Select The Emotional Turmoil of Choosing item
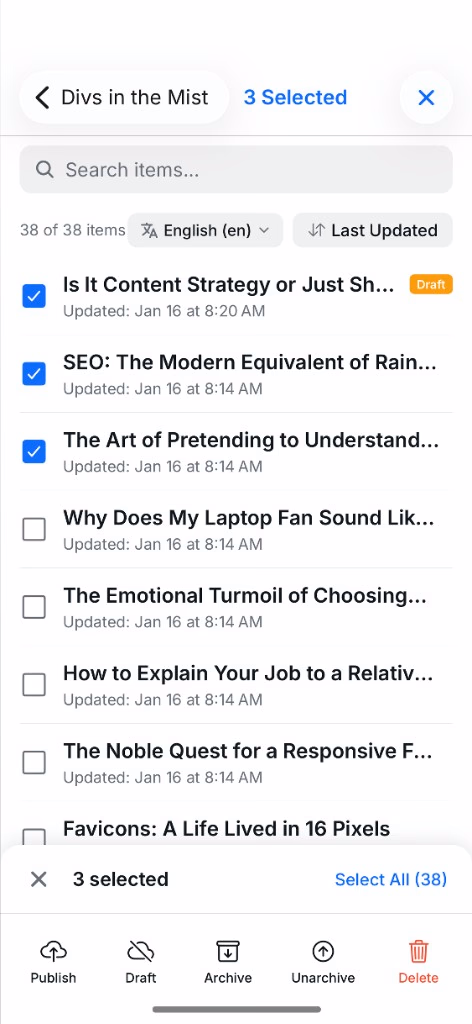 [34, 607]
